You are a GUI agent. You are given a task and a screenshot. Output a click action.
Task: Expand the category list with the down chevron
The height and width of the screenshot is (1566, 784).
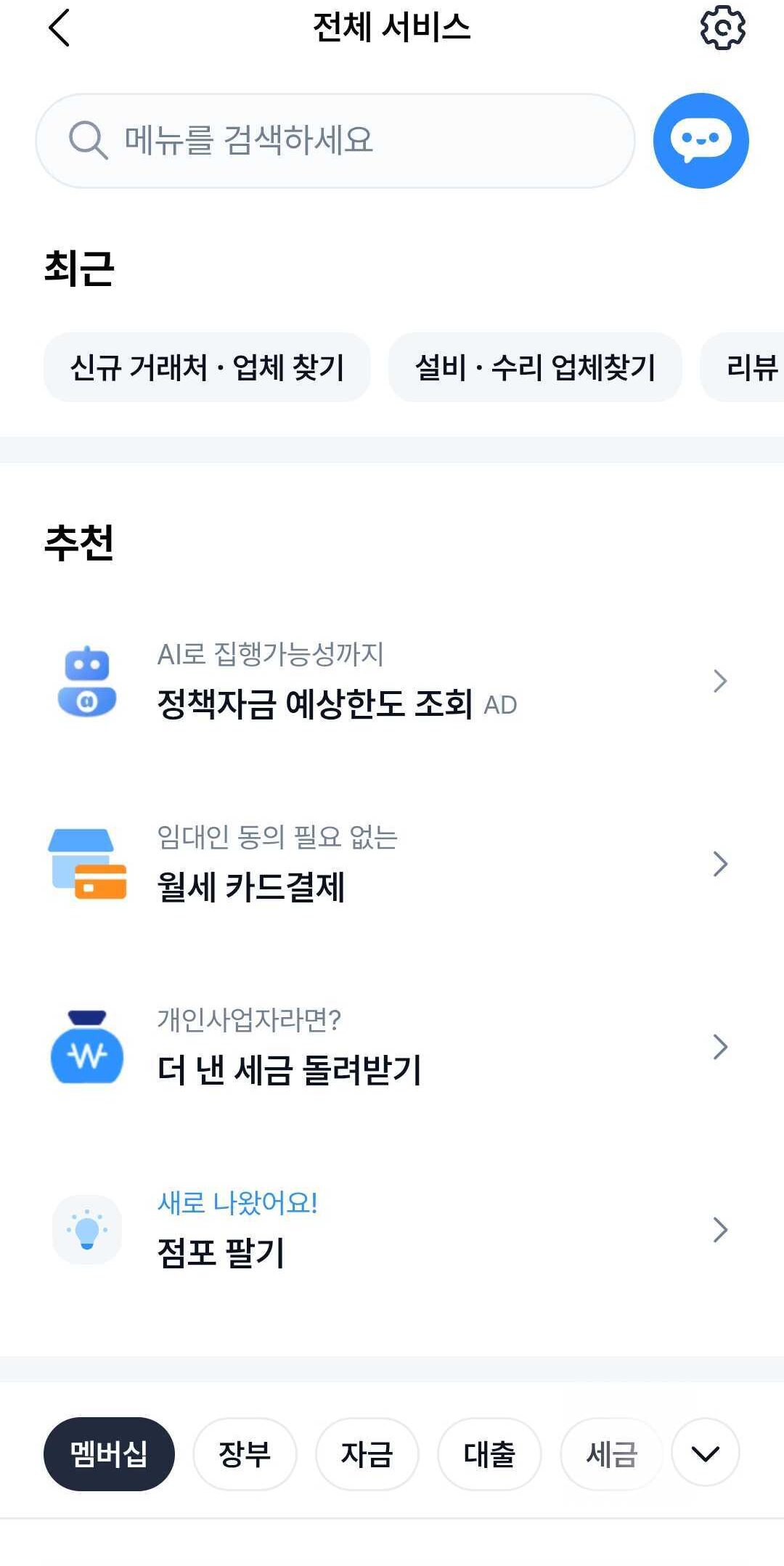coord(705,1454)
